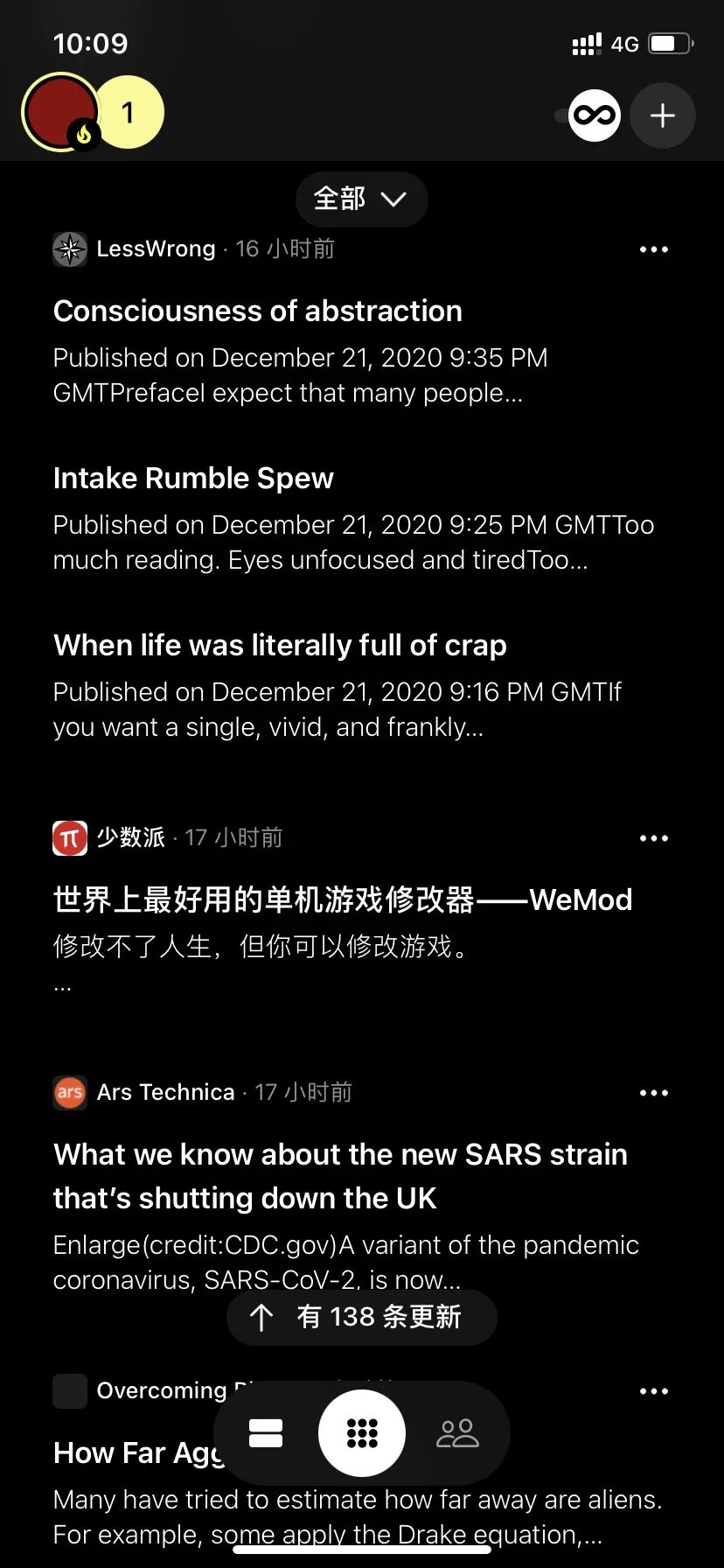
Task: Switch to the card list view tab
Action: (x=266, y=1433)
